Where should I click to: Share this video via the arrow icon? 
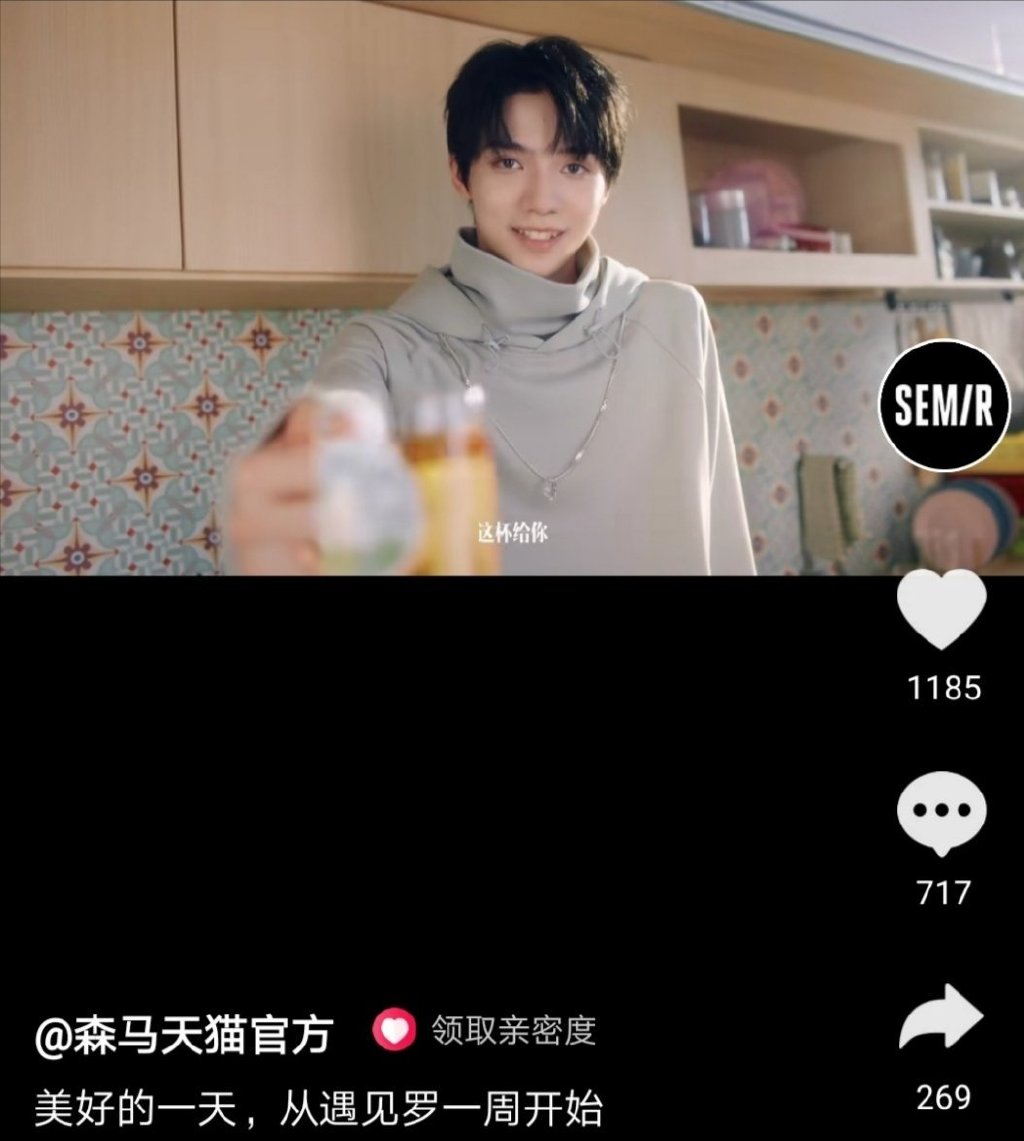point(941,1018)
